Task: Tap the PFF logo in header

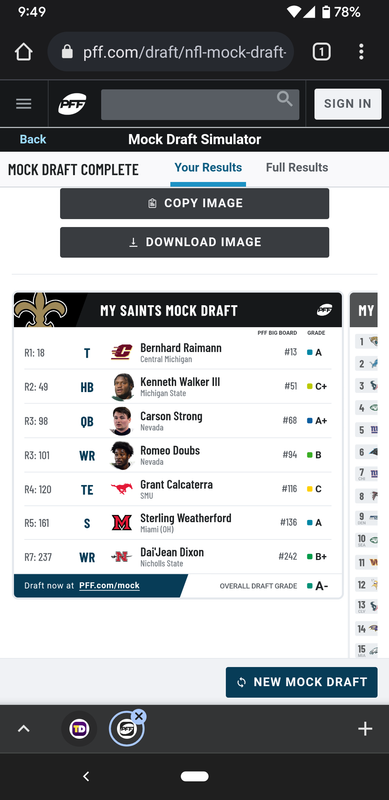Action: tap(72, 104)
